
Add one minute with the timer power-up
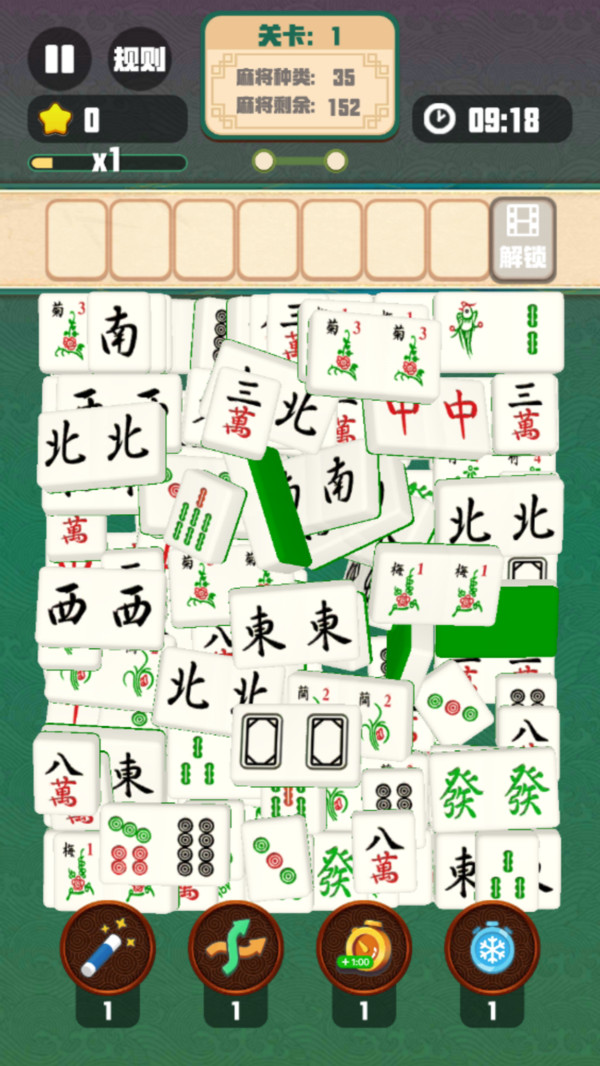(364, 948)
